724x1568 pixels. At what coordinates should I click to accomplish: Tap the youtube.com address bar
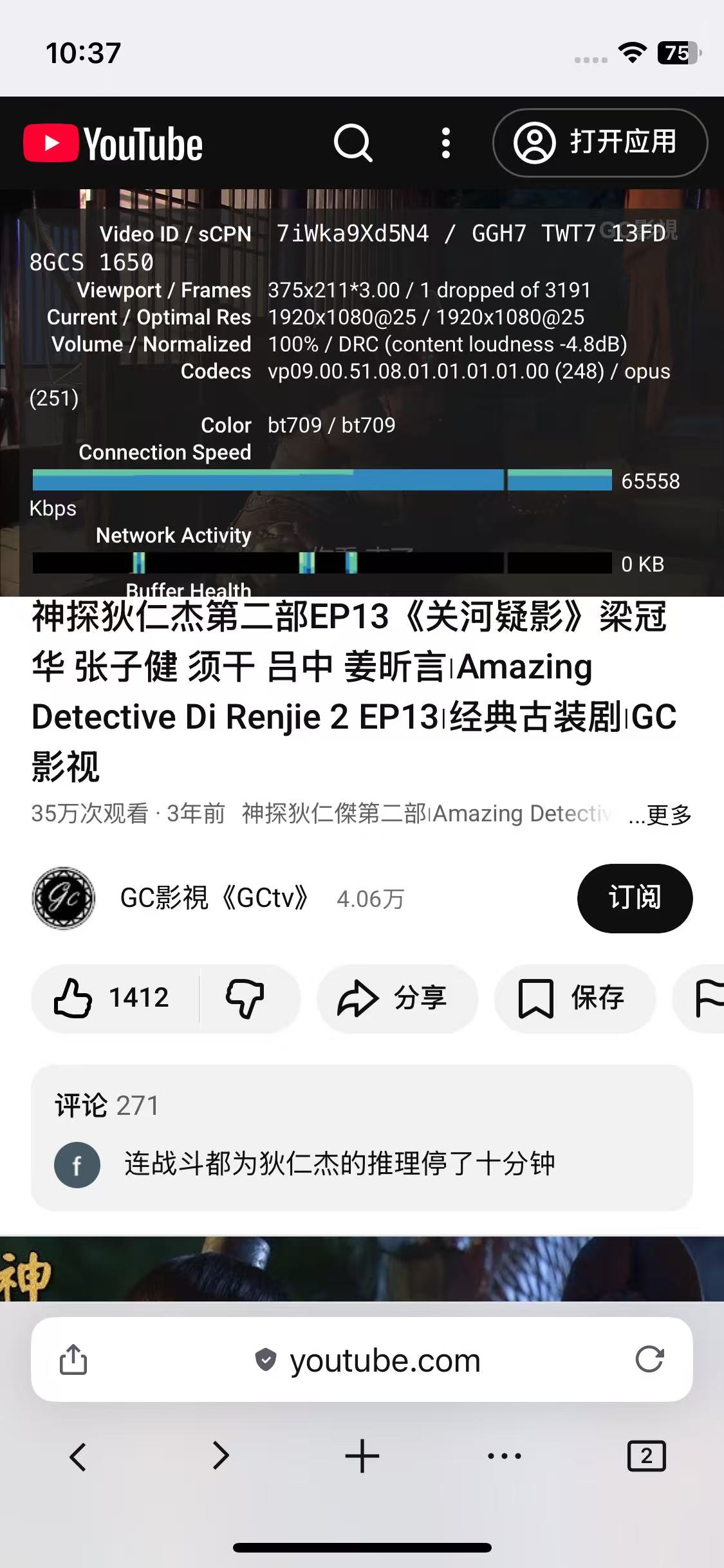tap(384, 1360)
